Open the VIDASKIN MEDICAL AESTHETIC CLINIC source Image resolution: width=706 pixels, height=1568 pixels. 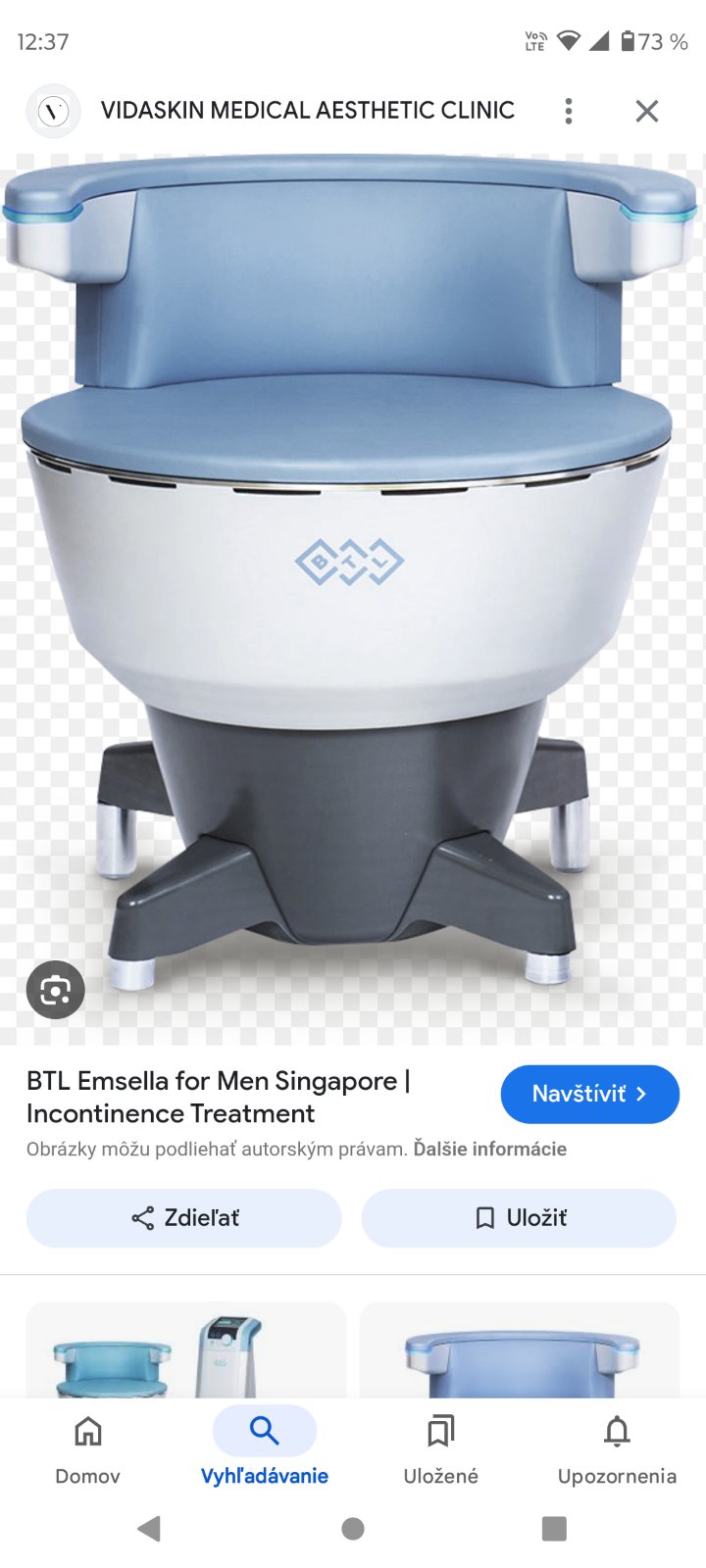click(307, 111)
